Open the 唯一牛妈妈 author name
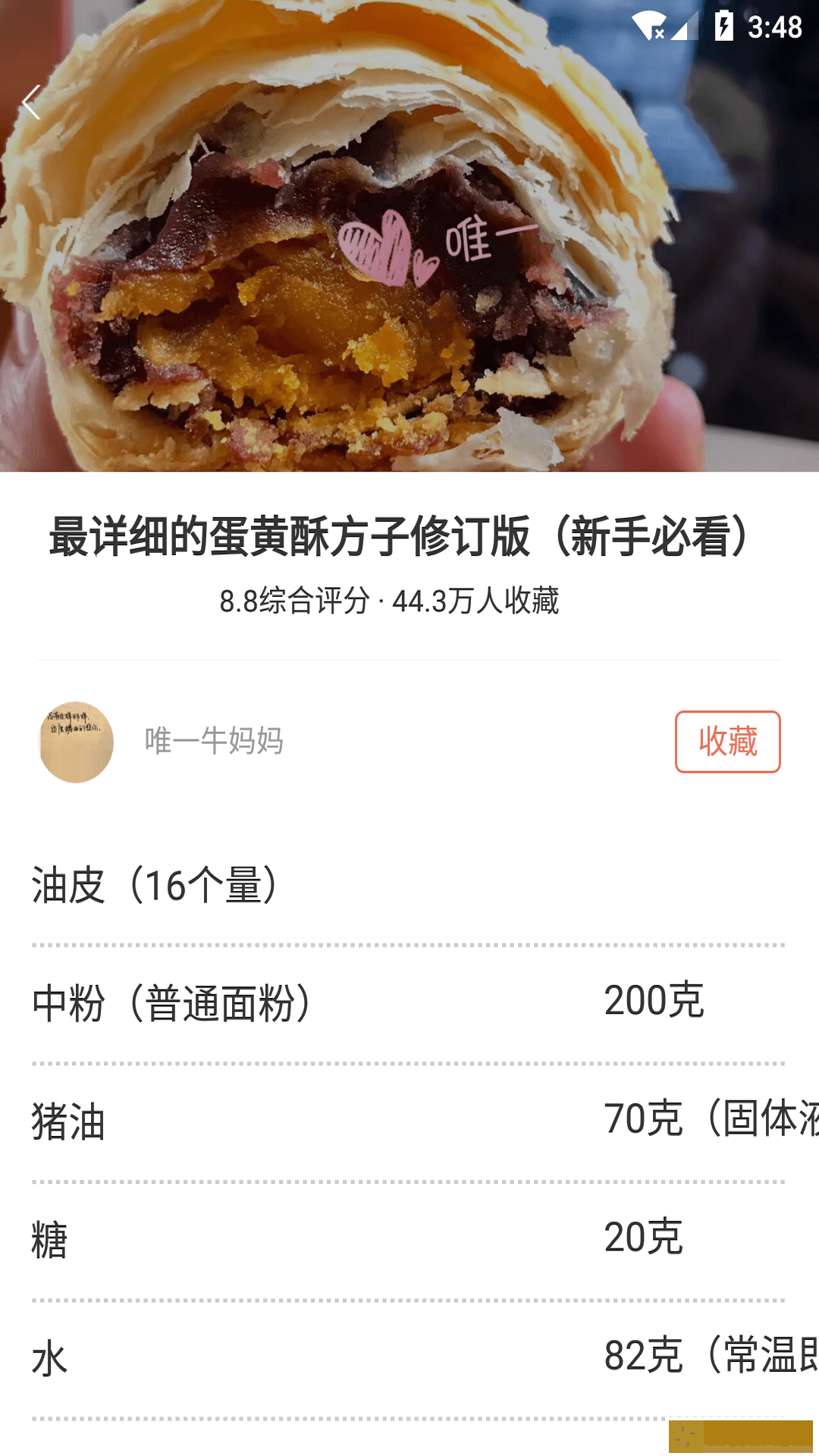 pyautogui.click(x=214, y=741)
